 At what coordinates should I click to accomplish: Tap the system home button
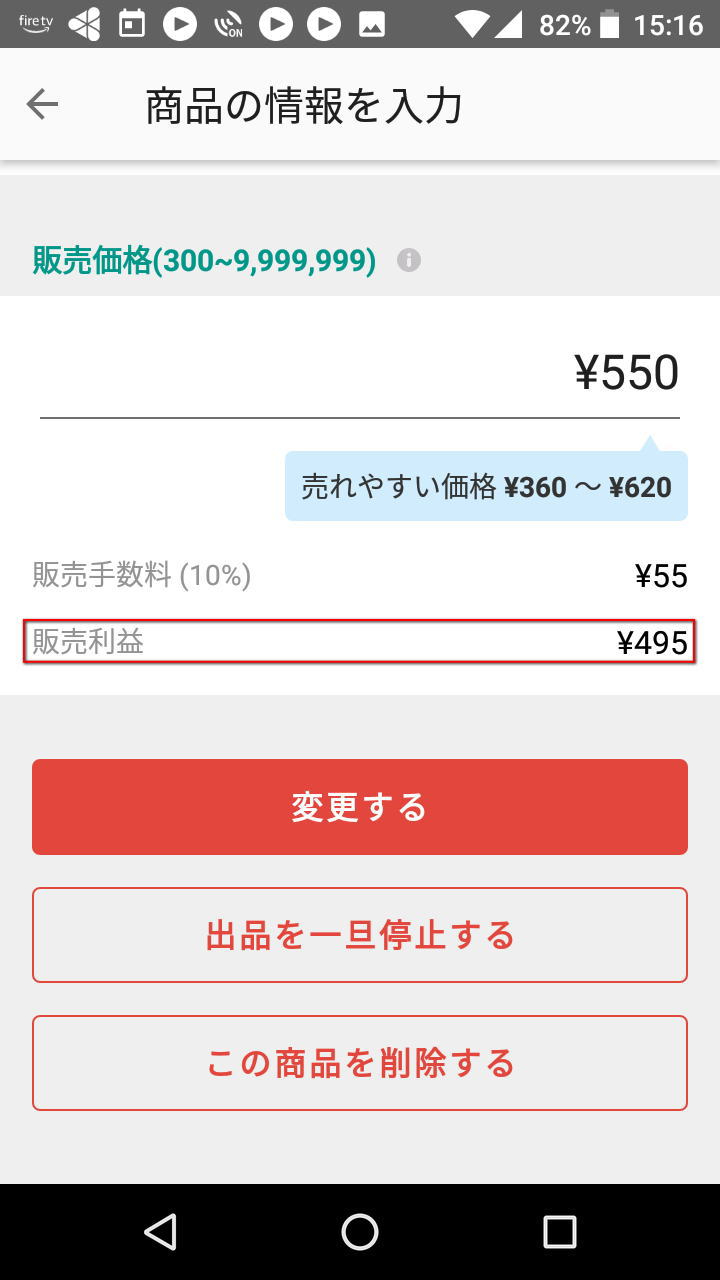360,1232
